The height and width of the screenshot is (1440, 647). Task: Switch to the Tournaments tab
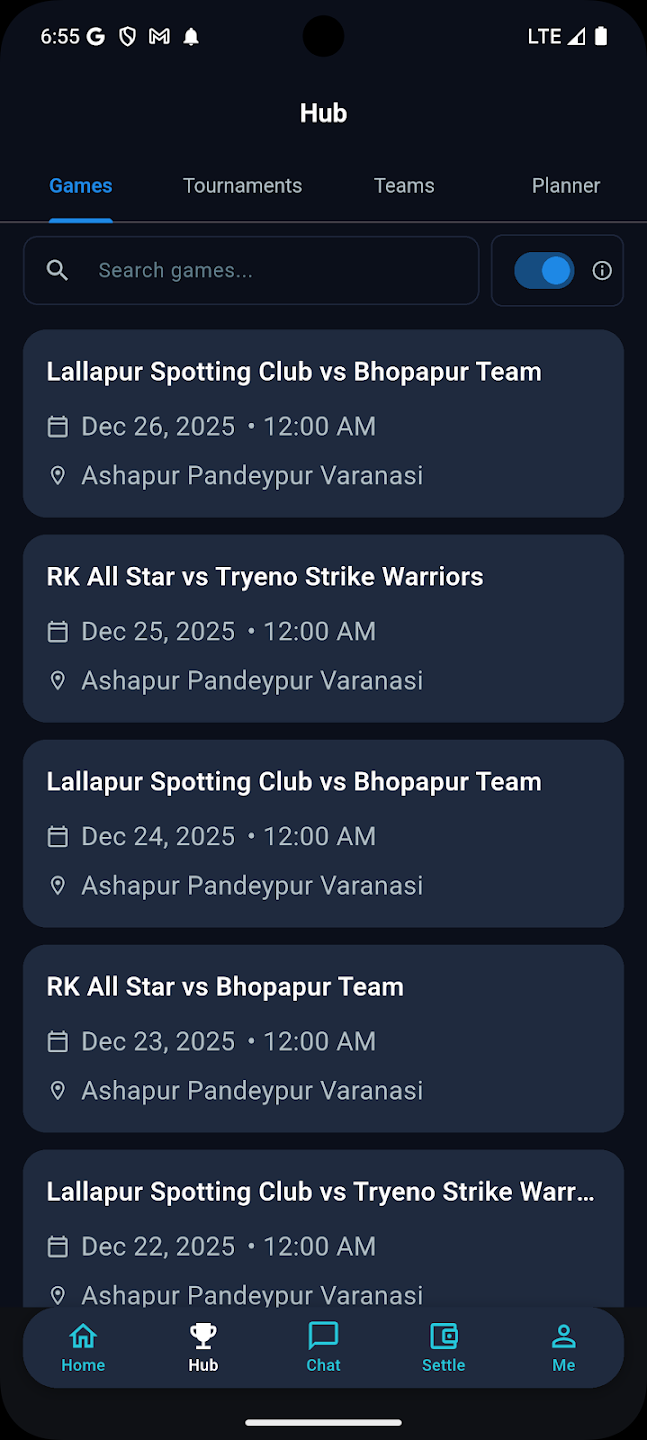242,186
